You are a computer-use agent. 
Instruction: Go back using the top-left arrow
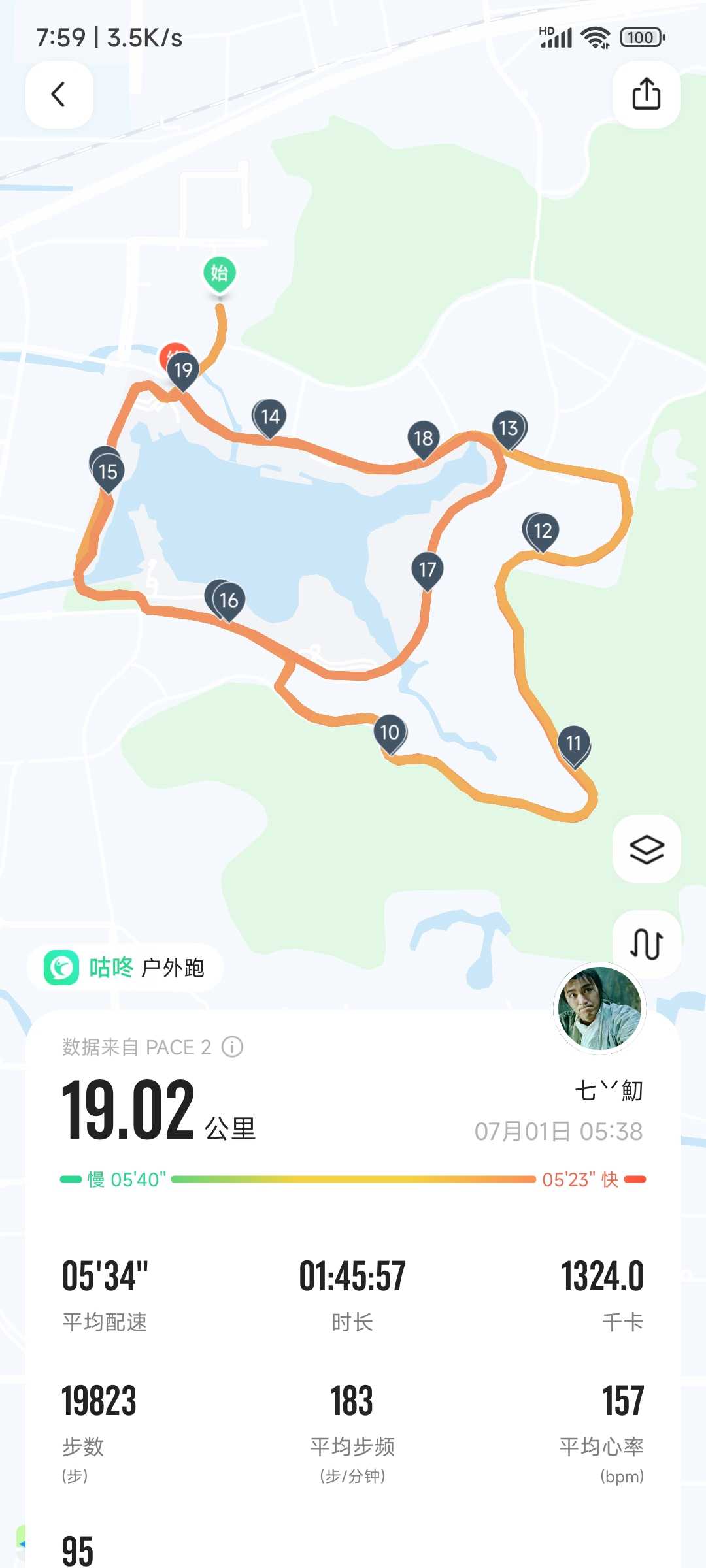click(x=59, y=95)
